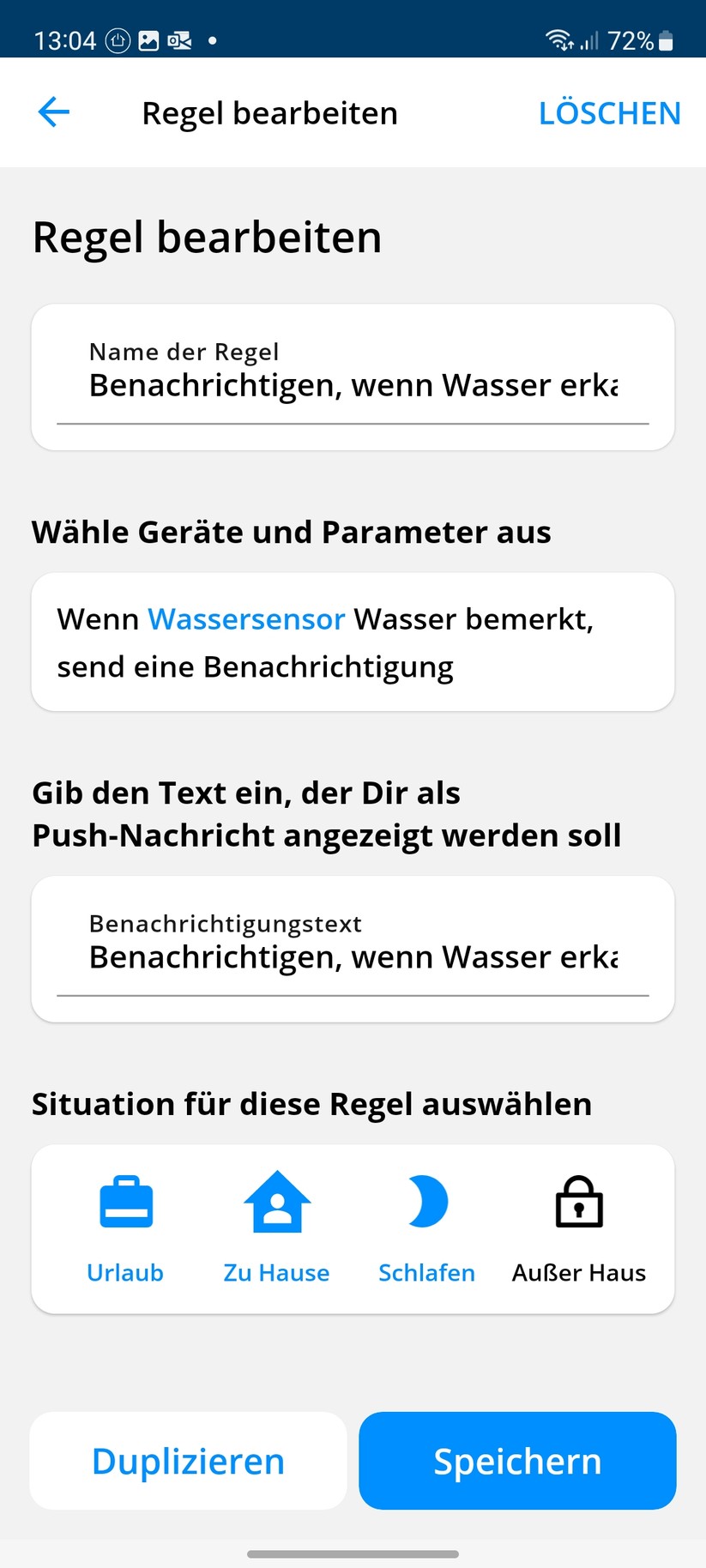Enable the Urlaub situation for this rule
706x1568 pixels.
(x=125, y=1227)
